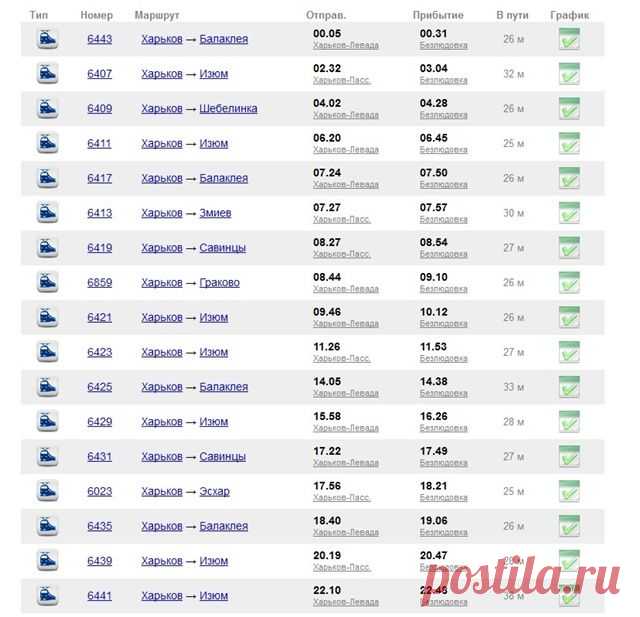The width and height of the screenshot is (640, 617).
Task: Open Изюм link in train 6421 row
Action: 213,318
